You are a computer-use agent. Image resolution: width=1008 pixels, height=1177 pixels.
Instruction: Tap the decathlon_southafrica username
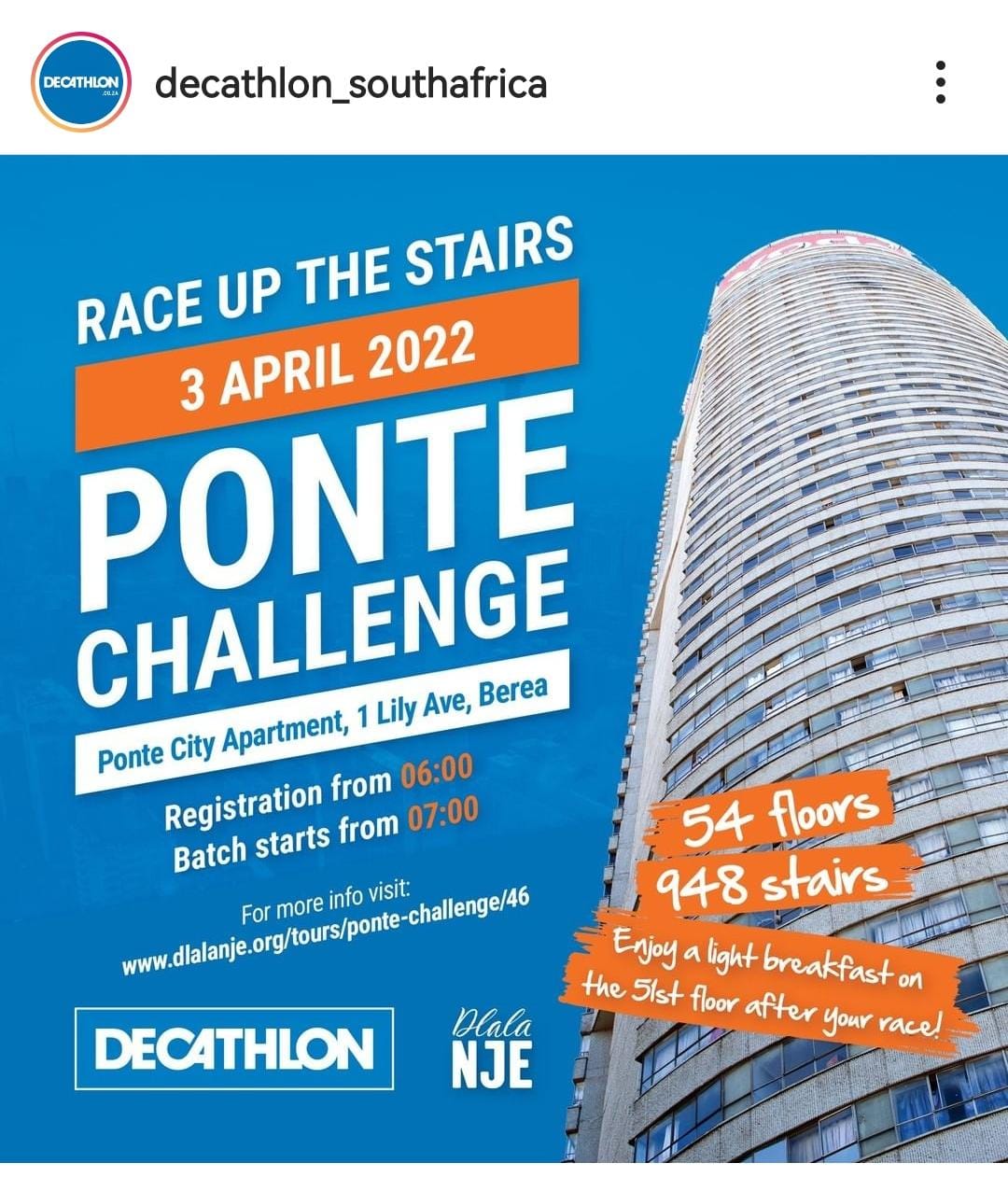tap(350, 84)
